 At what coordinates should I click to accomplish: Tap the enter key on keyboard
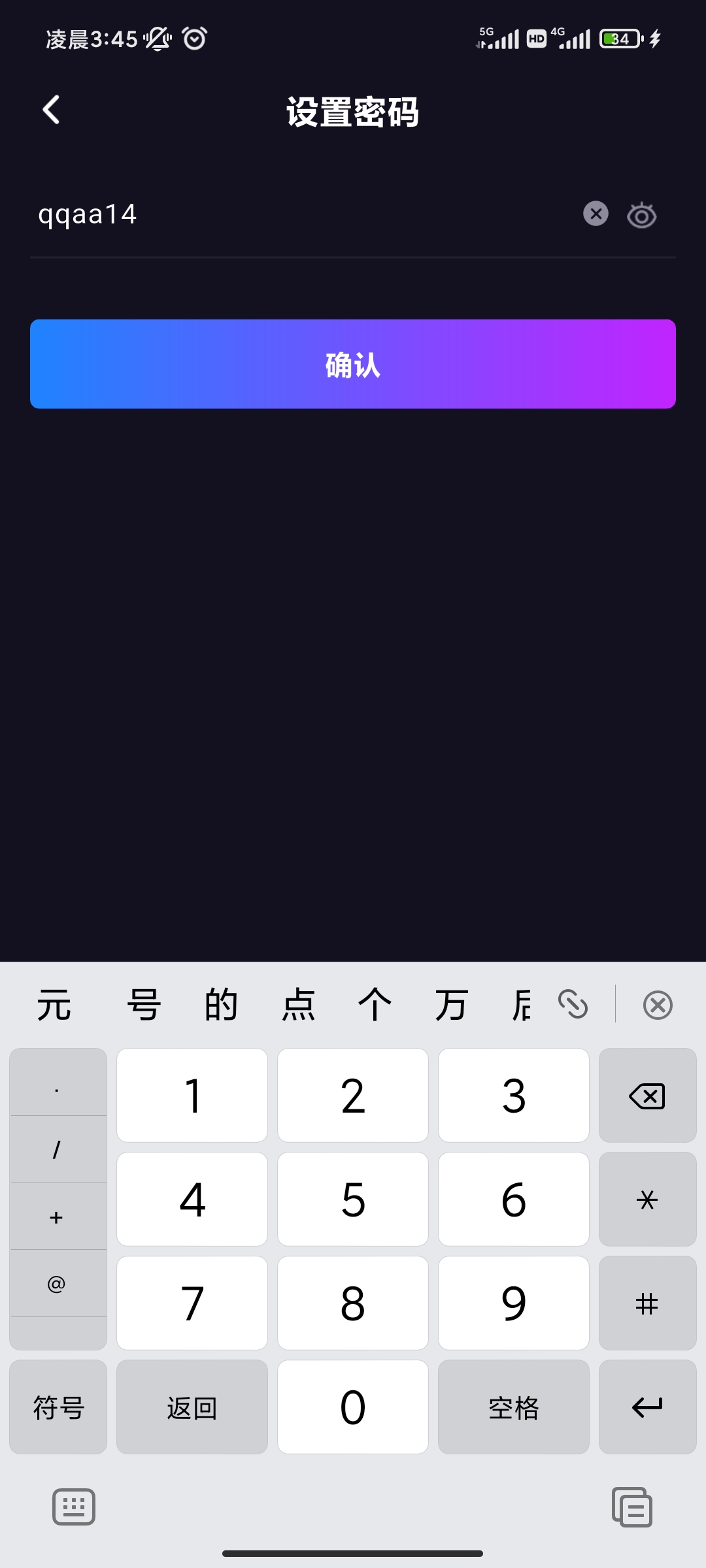(647, 1407)
